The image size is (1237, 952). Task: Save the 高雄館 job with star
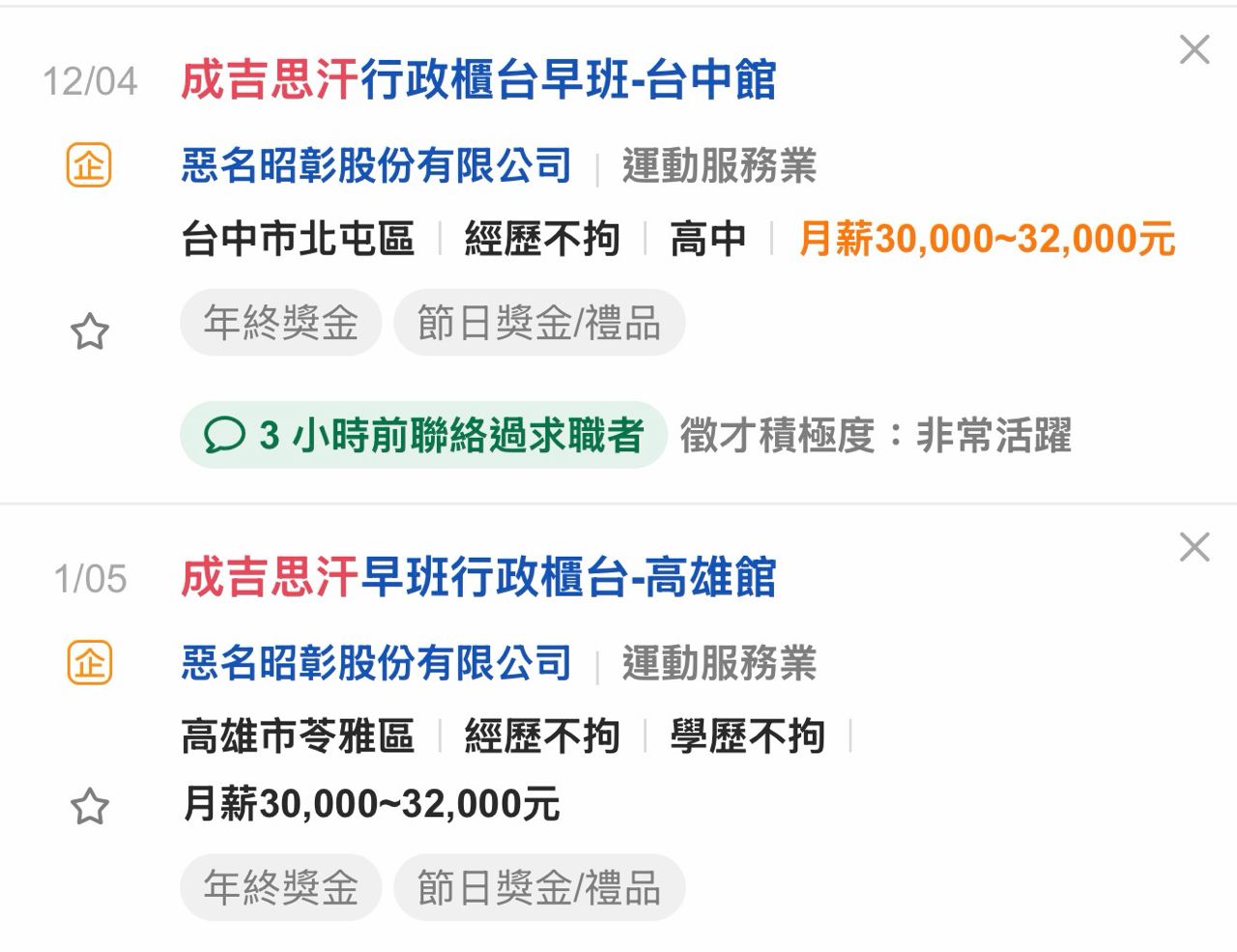pyautogui.click(x=90, y=806)
